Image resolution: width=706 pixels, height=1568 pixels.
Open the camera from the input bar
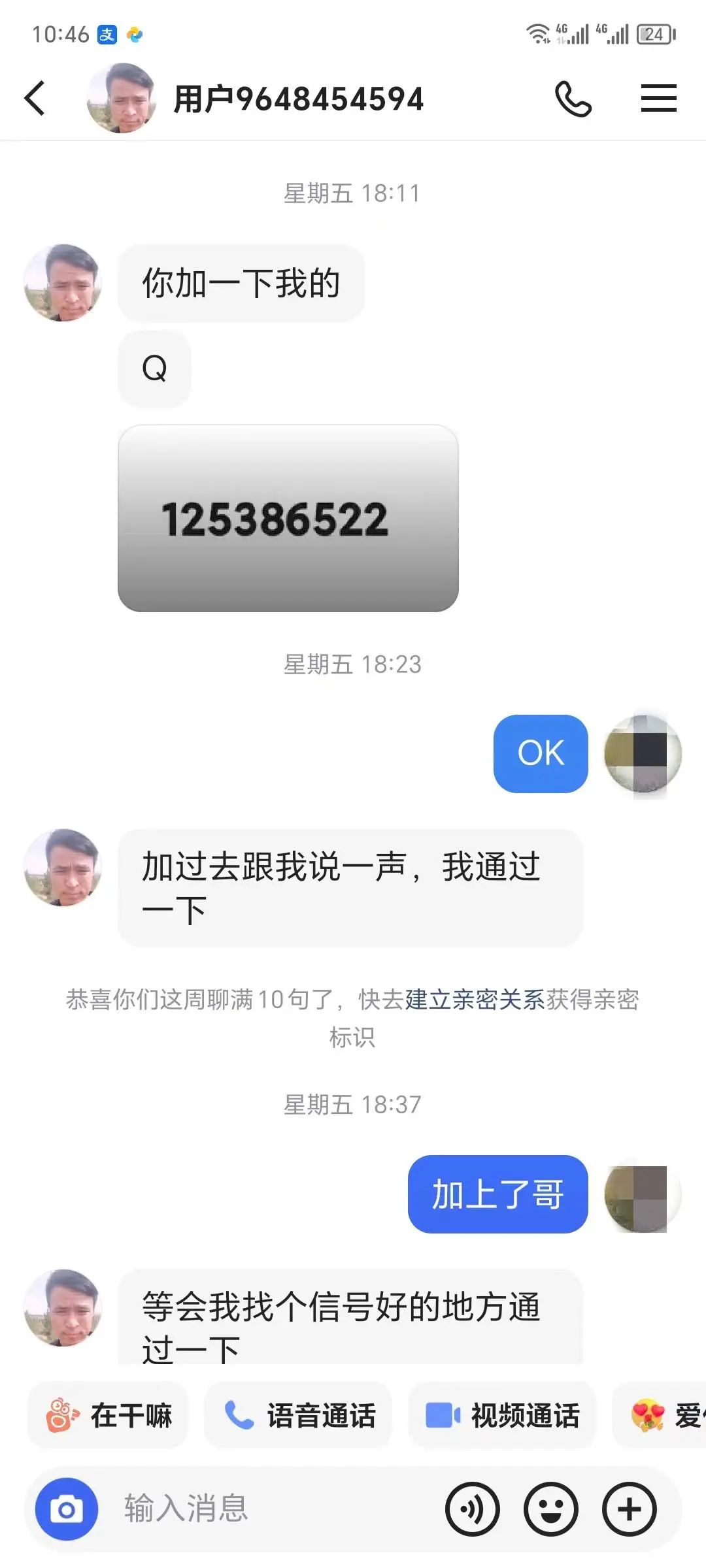click(67, 1509)
